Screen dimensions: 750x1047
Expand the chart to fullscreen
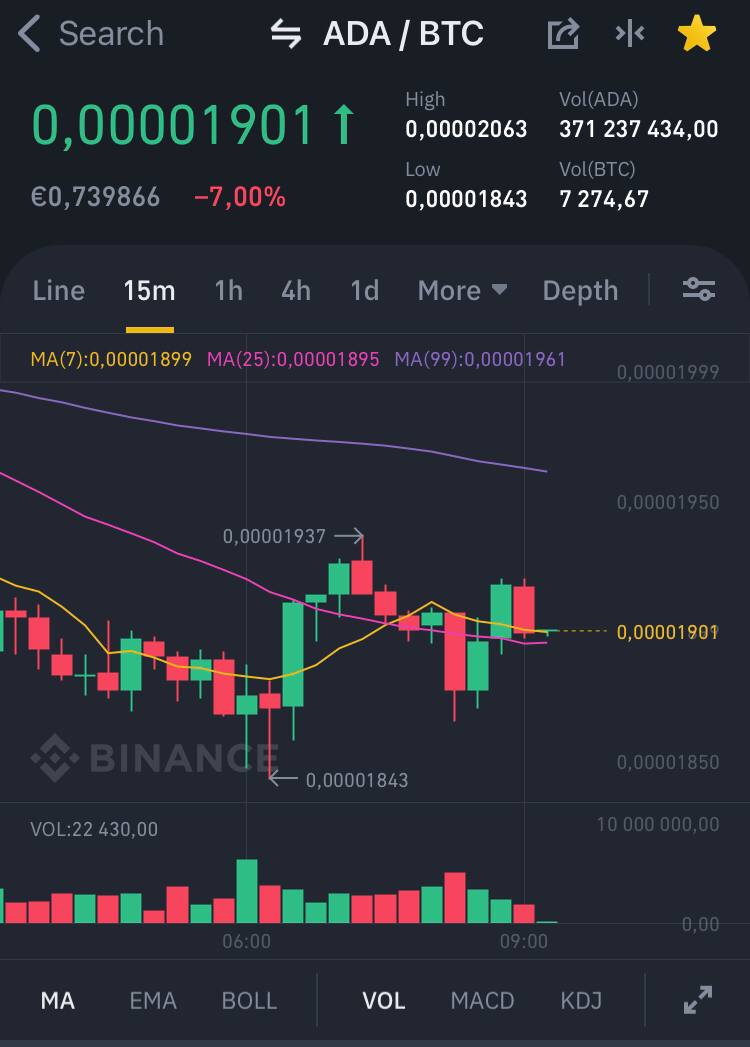697,1000
